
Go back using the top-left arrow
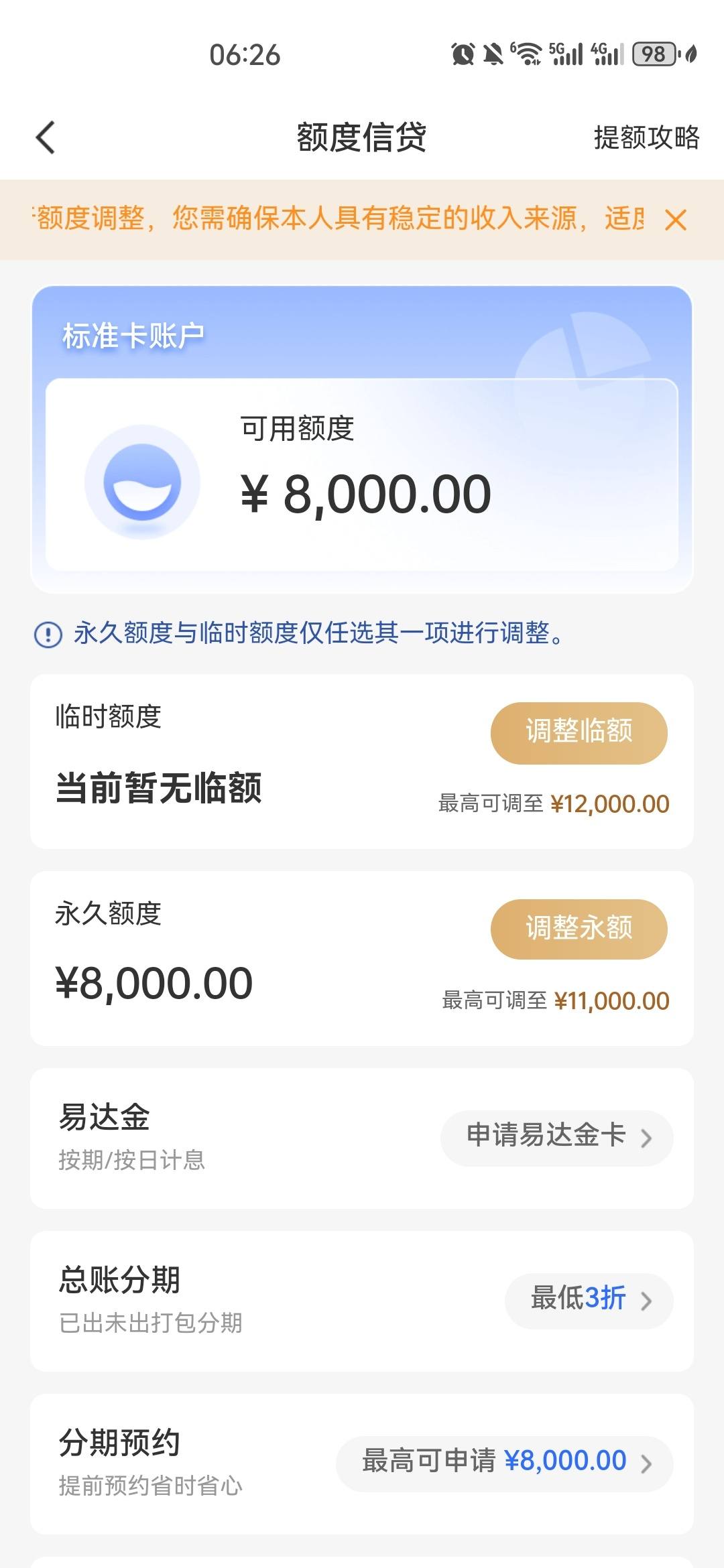(45, 137)
